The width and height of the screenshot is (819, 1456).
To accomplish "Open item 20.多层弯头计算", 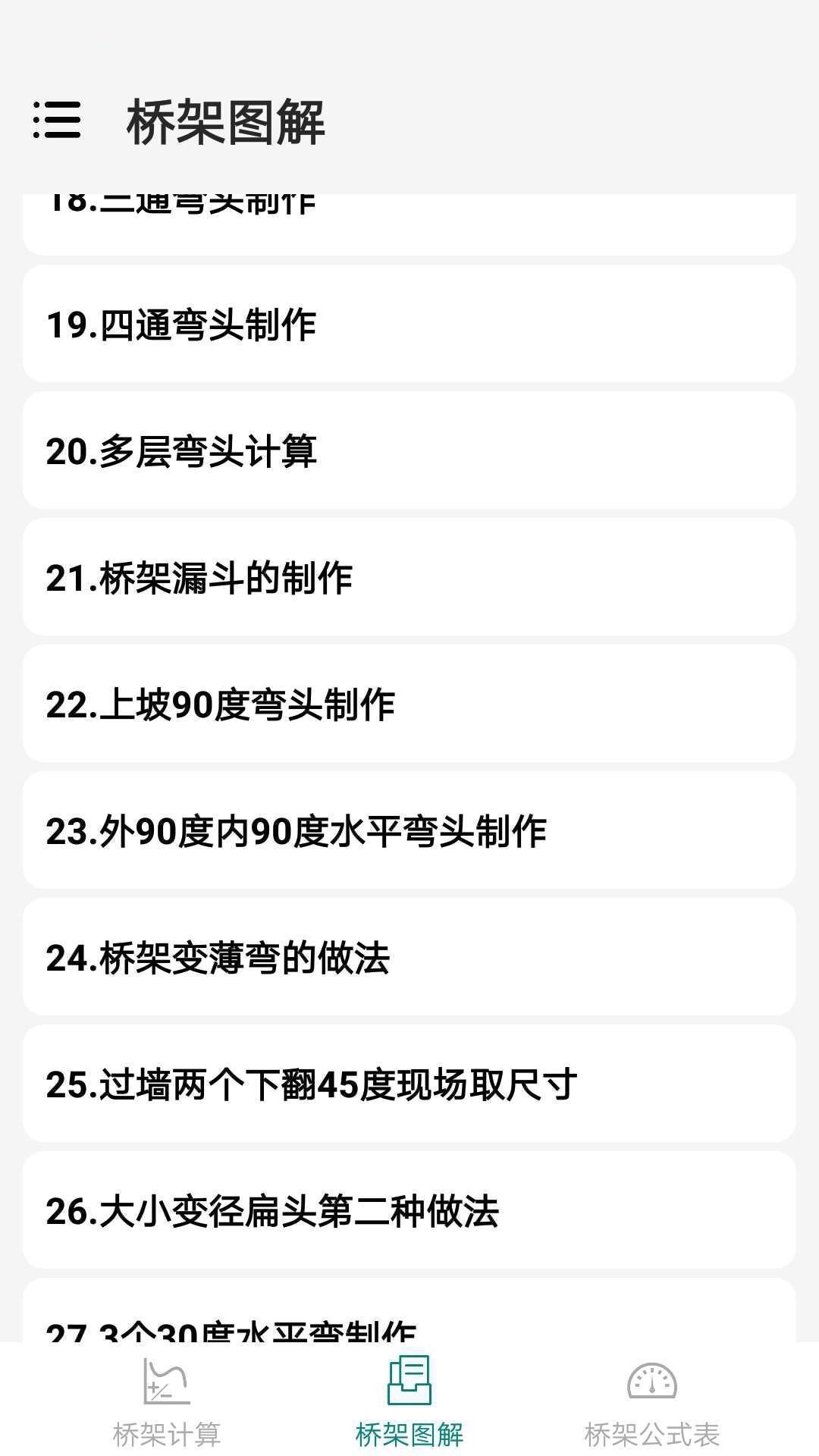I will (409, 451).
